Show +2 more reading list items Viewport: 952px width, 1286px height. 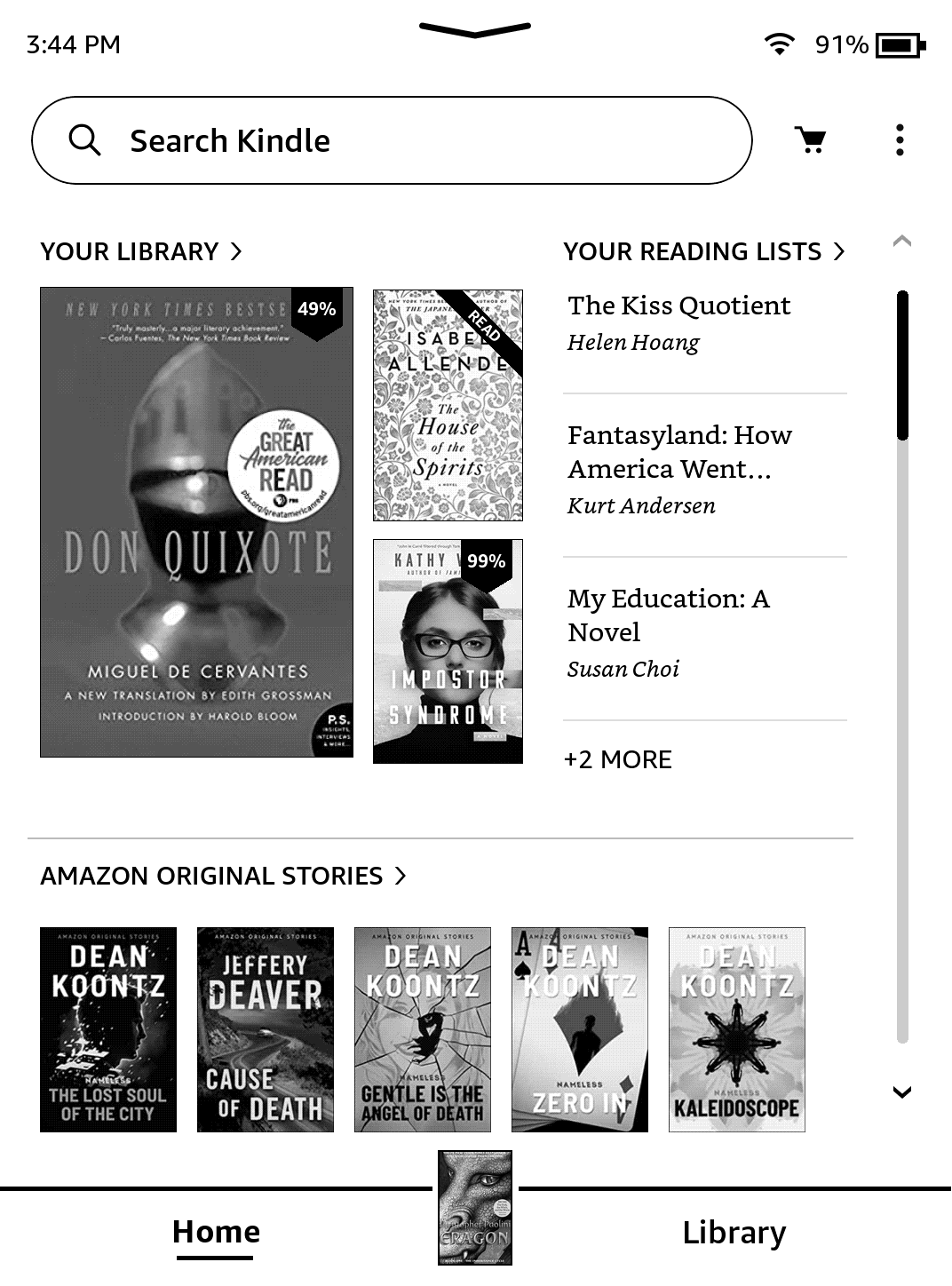point(618,760)
